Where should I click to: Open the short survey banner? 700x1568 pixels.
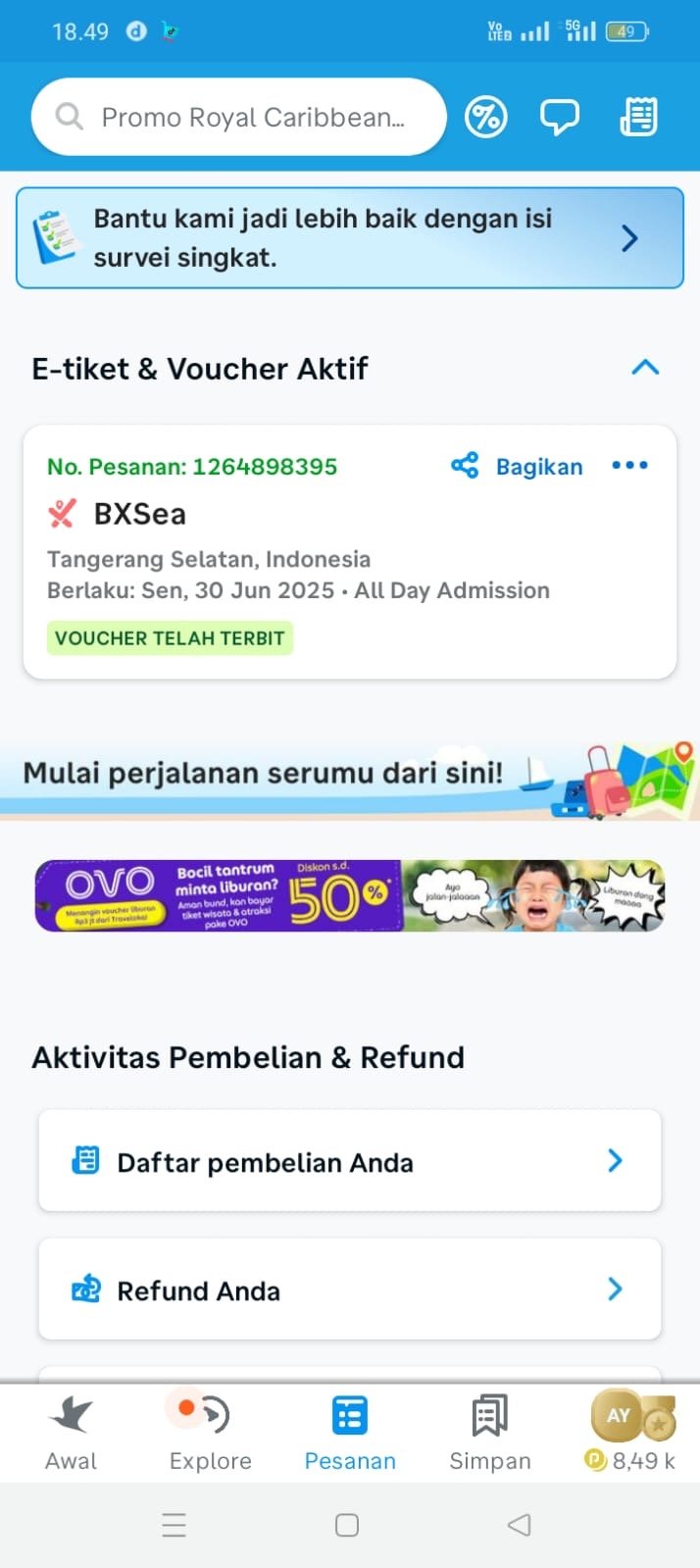pyautogui.click(x=349, y=238)
